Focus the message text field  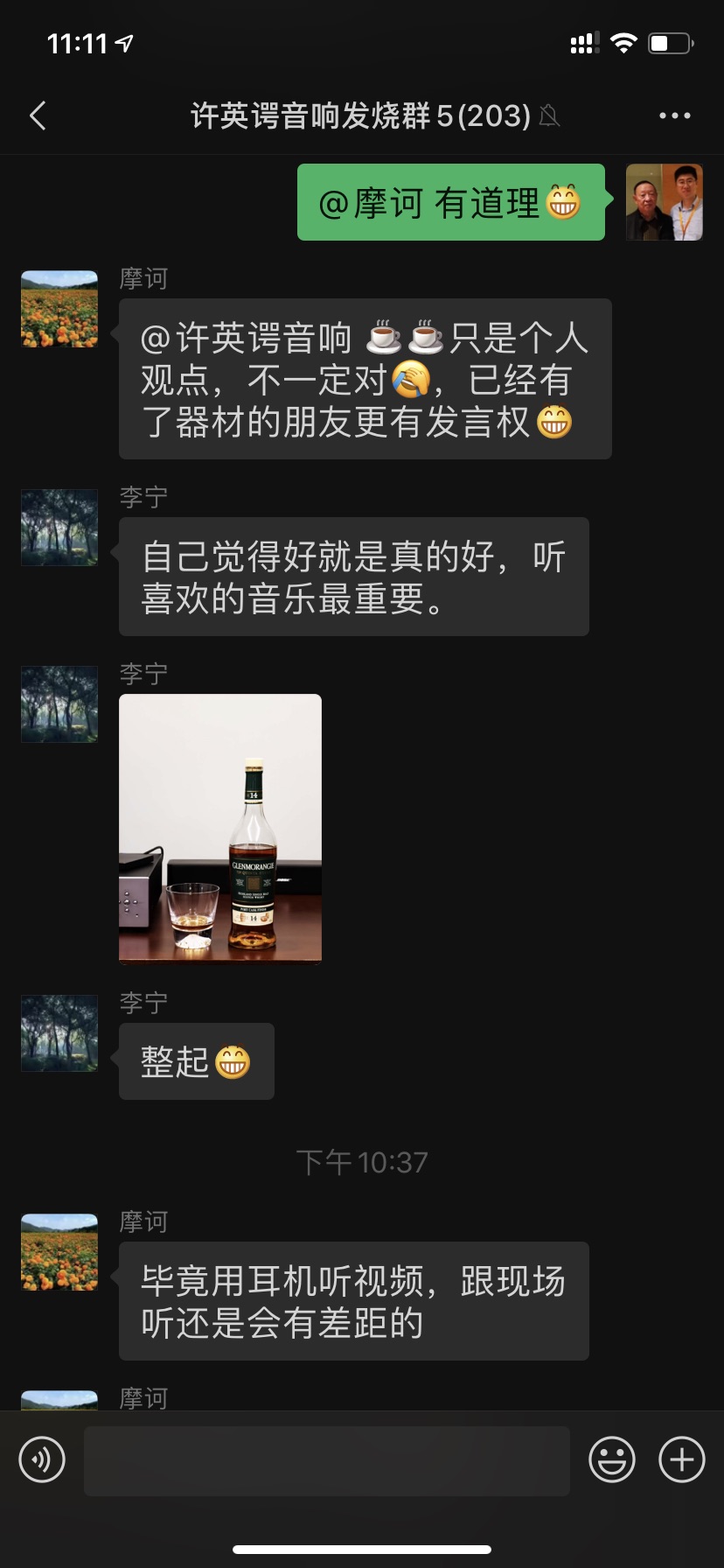click(x=326, y=1460)
